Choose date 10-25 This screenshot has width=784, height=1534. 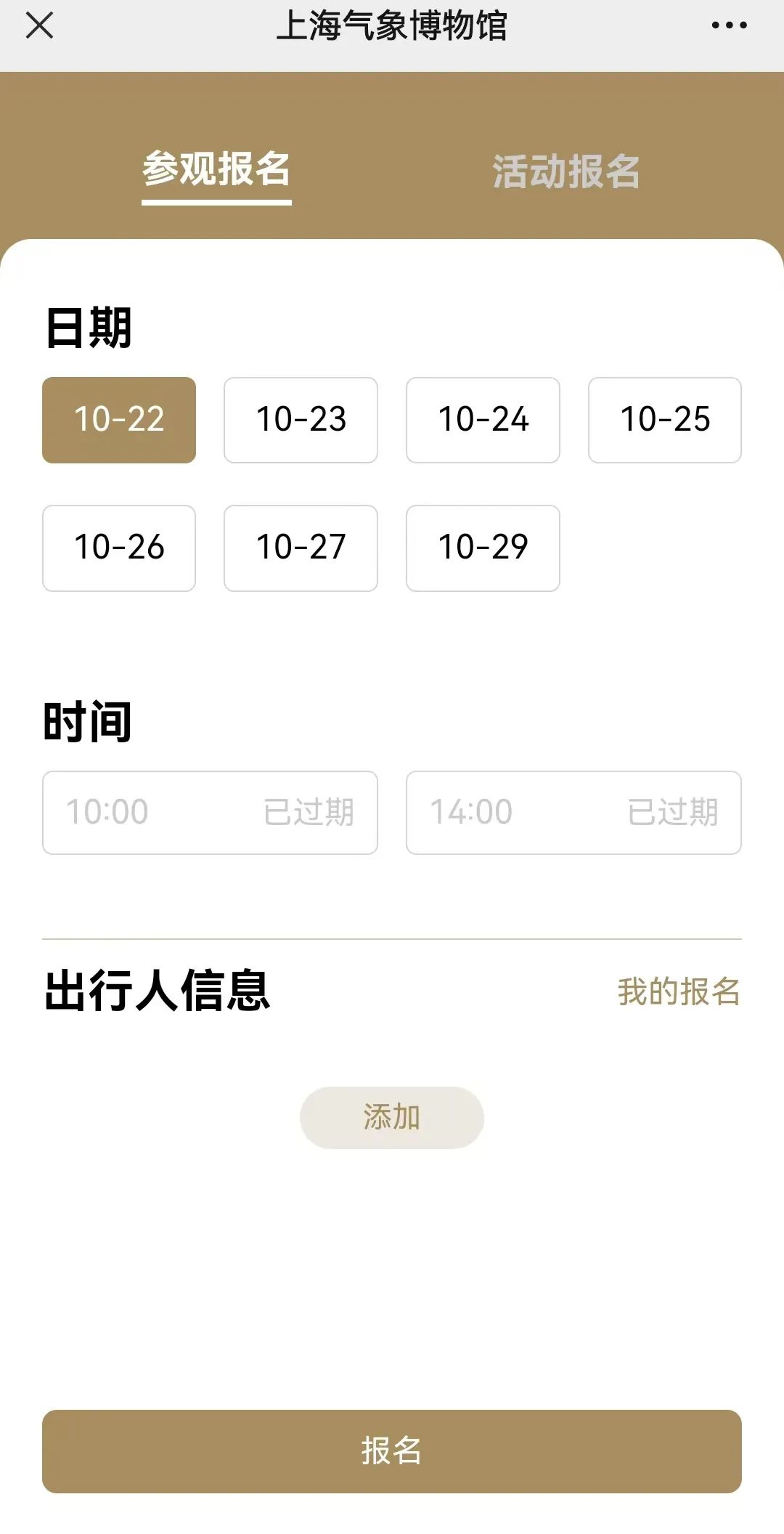(x=664, y=420)
